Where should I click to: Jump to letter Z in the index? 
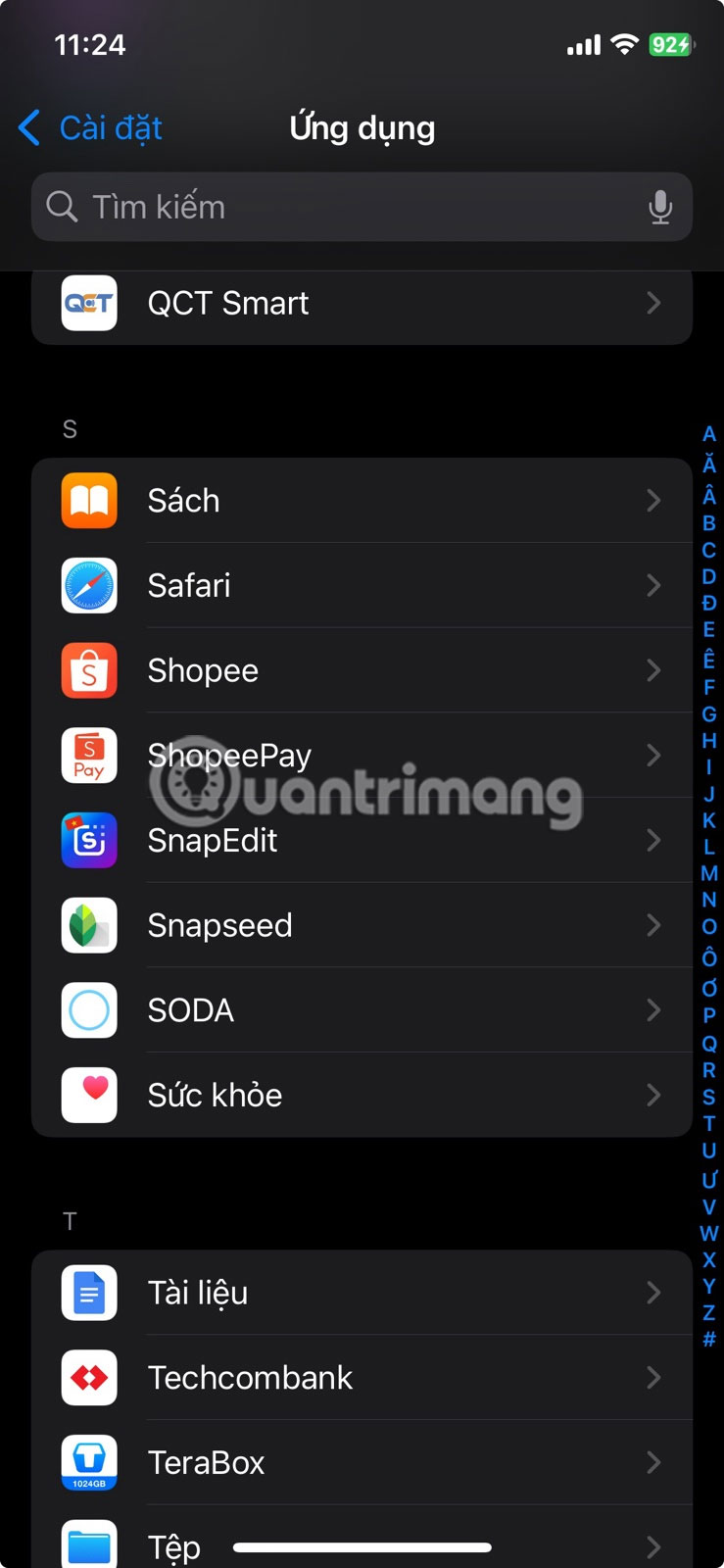click(709, 1312)
